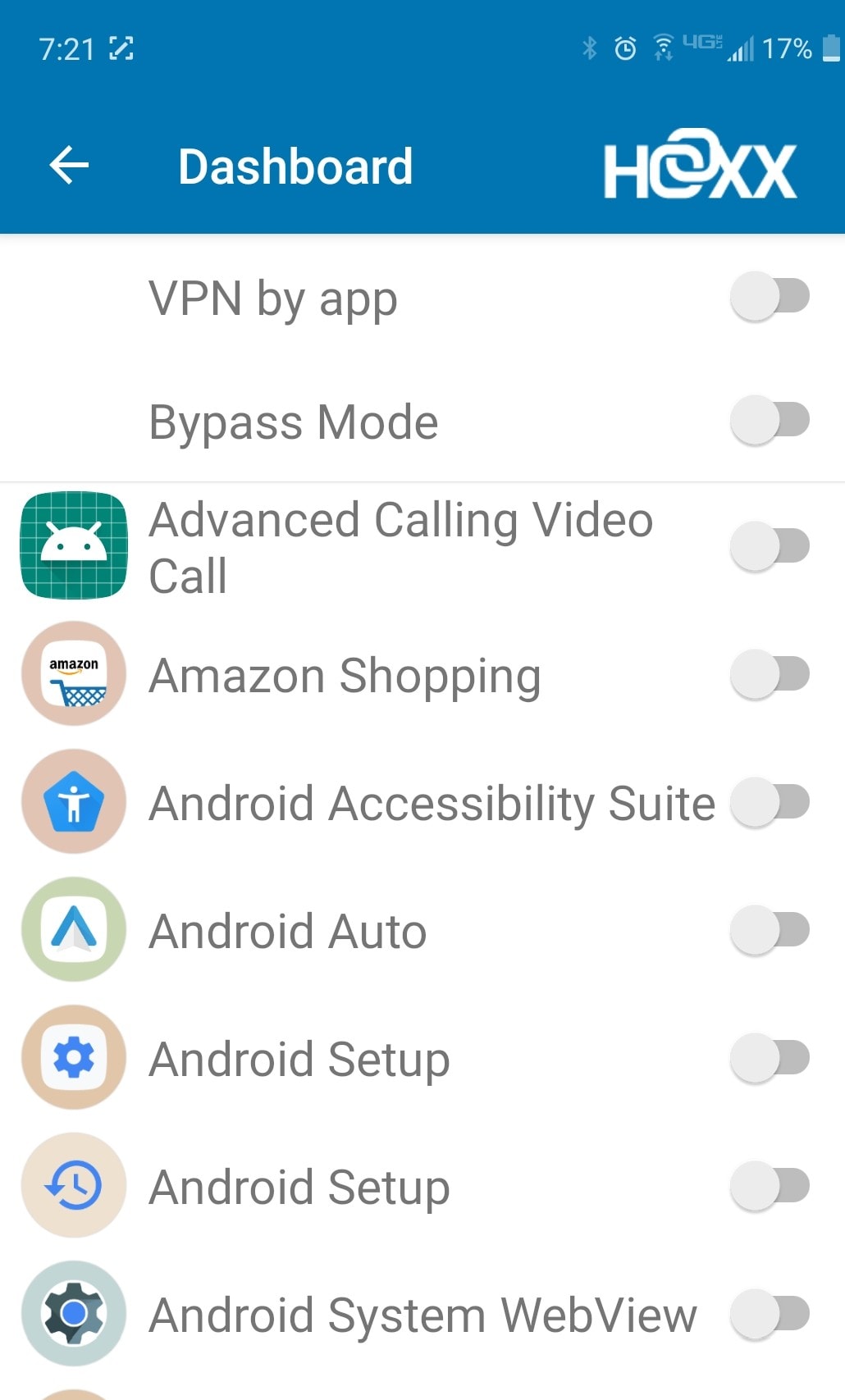Image resolution: width=845 pixels, height=1400 pixels.
Task: Click the Android Accessibility Suite icon
Action: (73, 802)
